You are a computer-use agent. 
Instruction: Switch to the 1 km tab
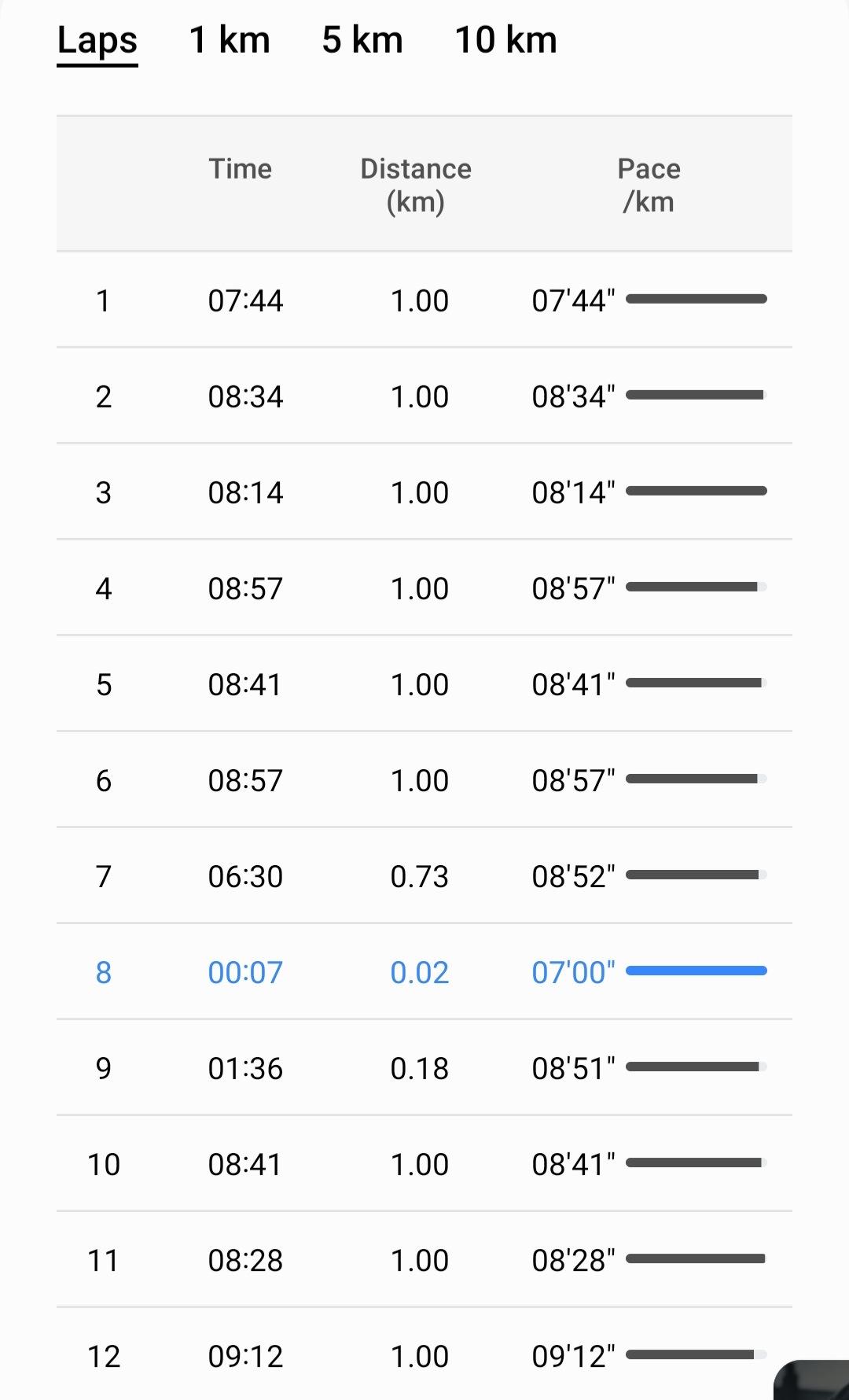[230, 40]
